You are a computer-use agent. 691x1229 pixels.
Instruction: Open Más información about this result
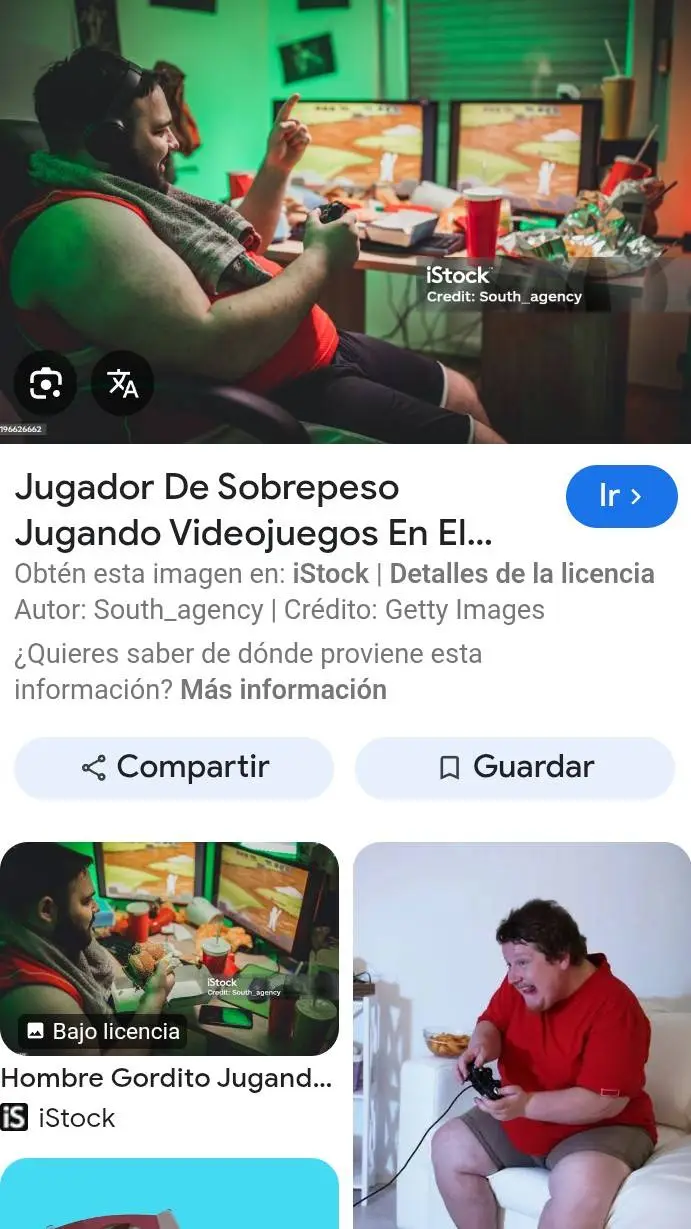coord(283,690)
